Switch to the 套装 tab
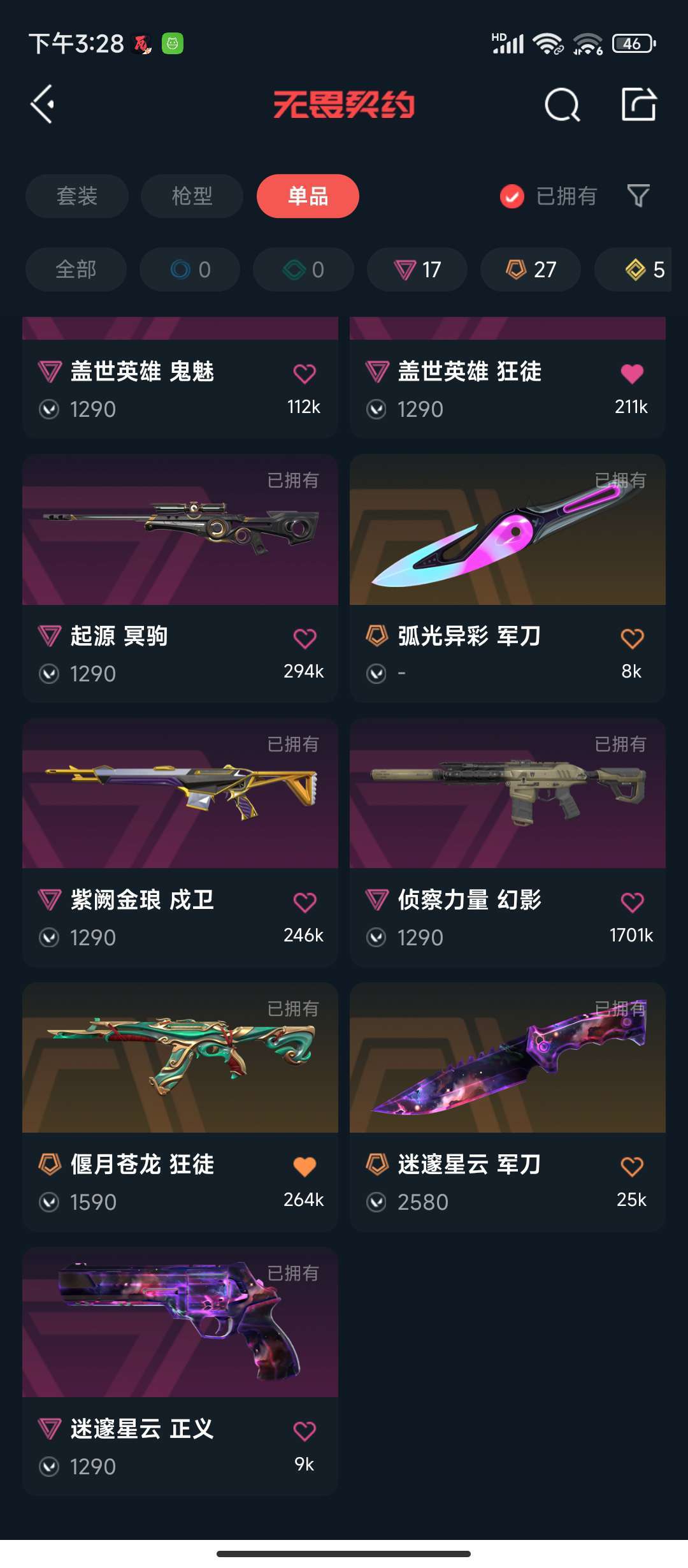Viewport: 688px width, 1568px height. coord(76,196)
